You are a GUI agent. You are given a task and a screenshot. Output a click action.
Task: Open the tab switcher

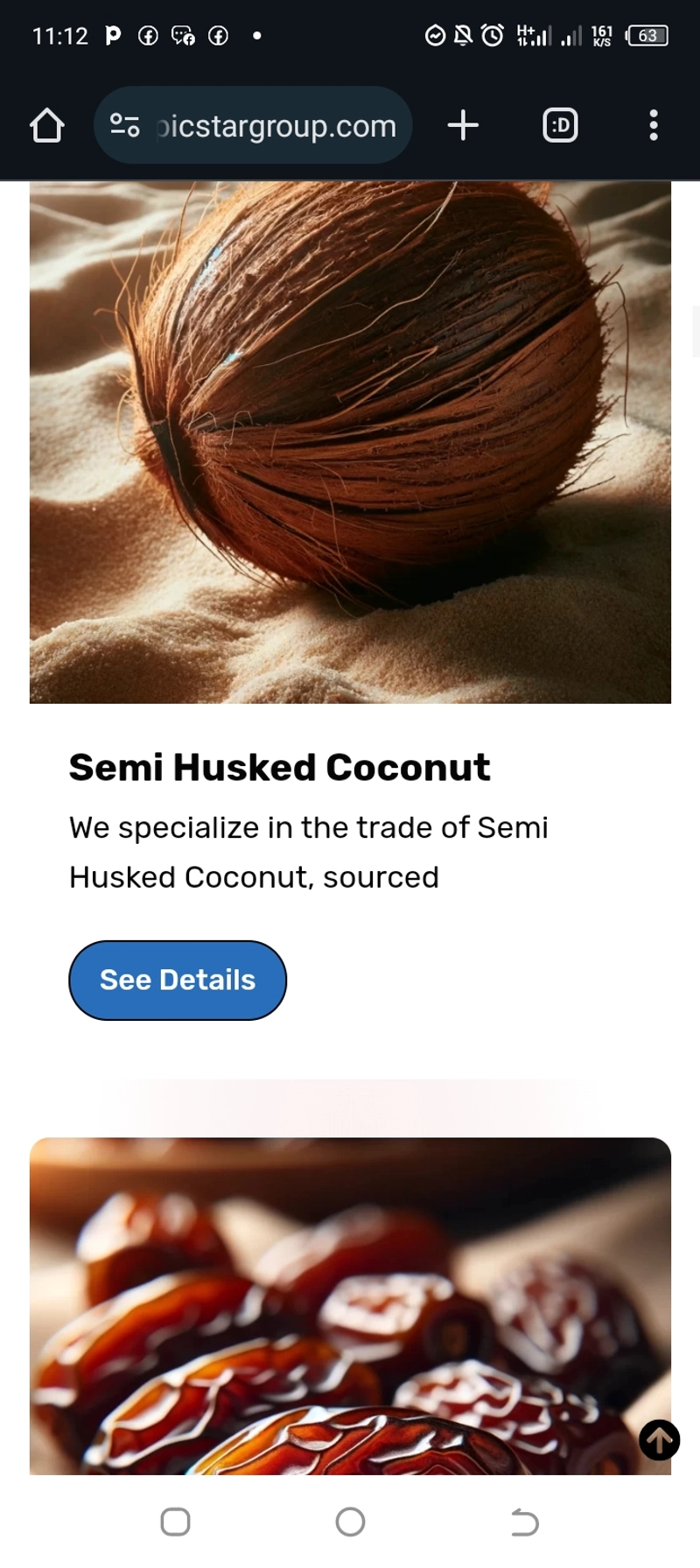[560, 125]
